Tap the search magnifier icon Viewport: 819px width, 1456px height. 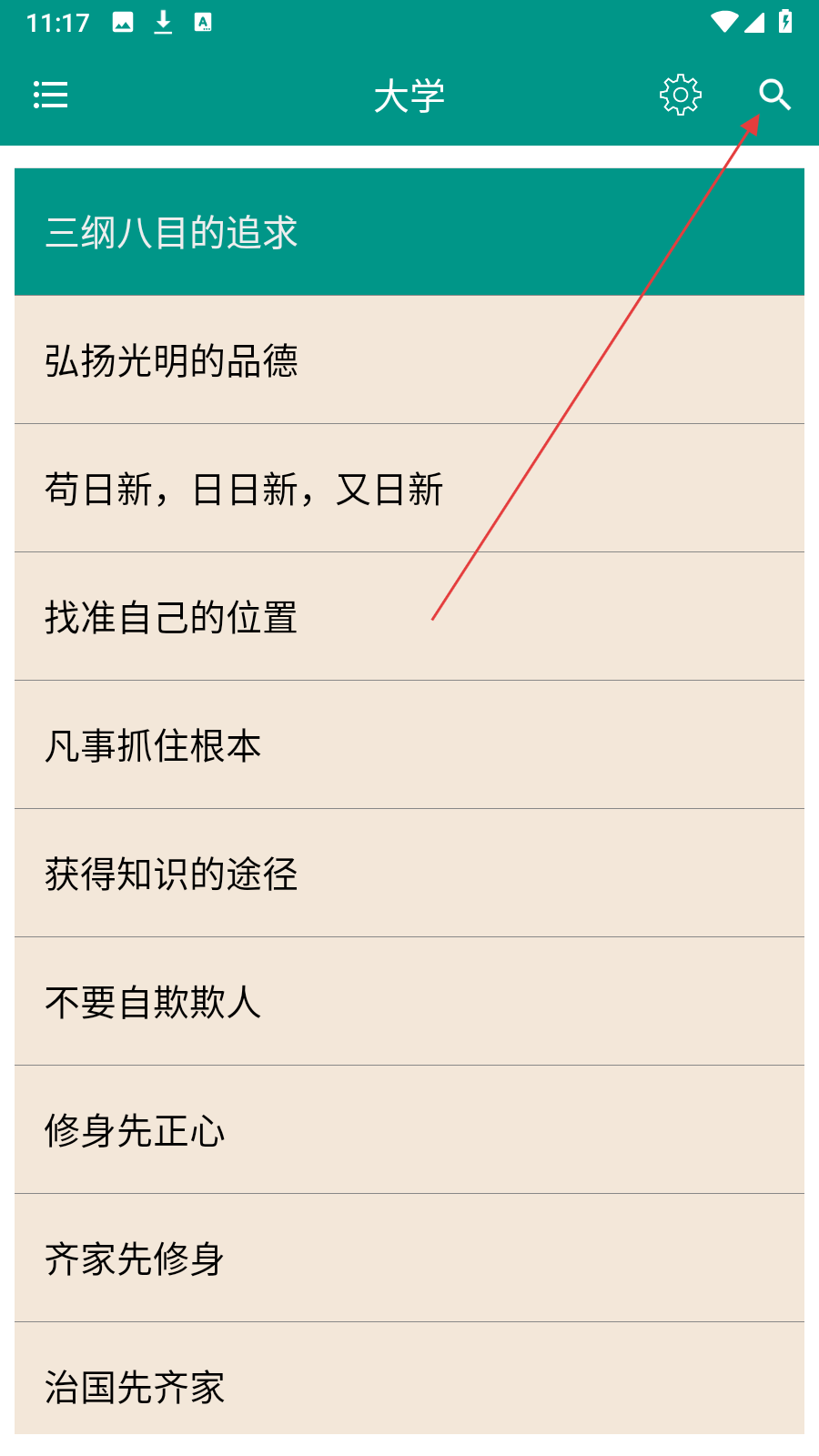tap(774, 95)
